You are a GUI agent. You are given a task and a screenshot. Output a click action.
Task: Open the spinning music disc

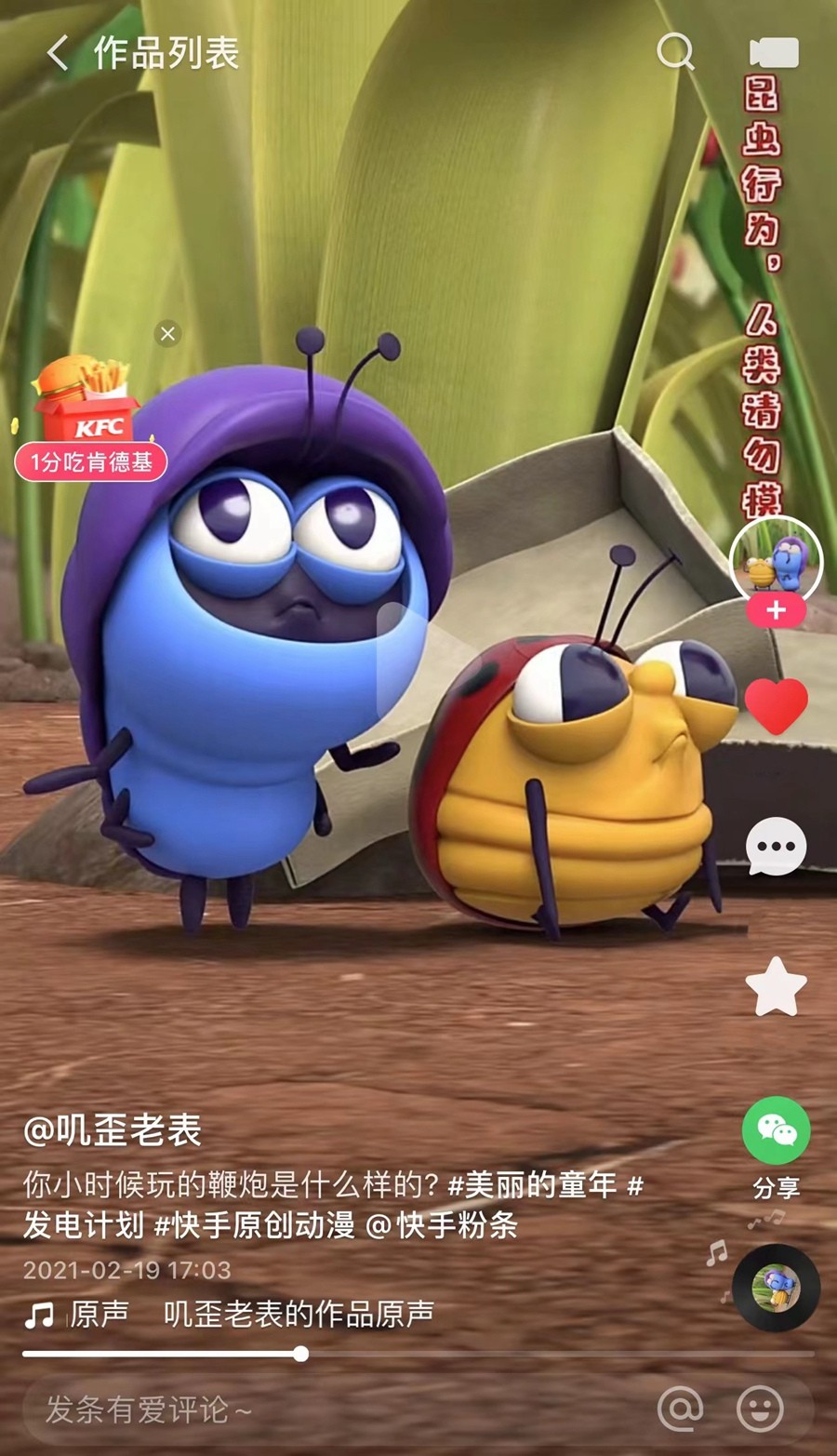(777, 1289)
